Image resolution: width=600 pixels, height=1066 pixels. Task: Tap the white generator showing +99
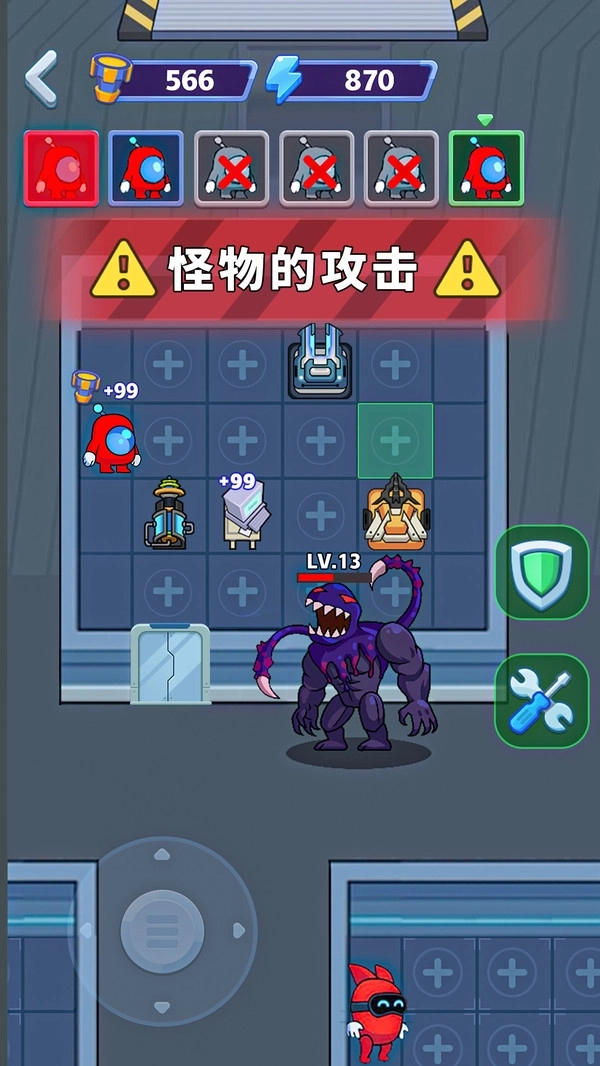click(x=244, y=512)
